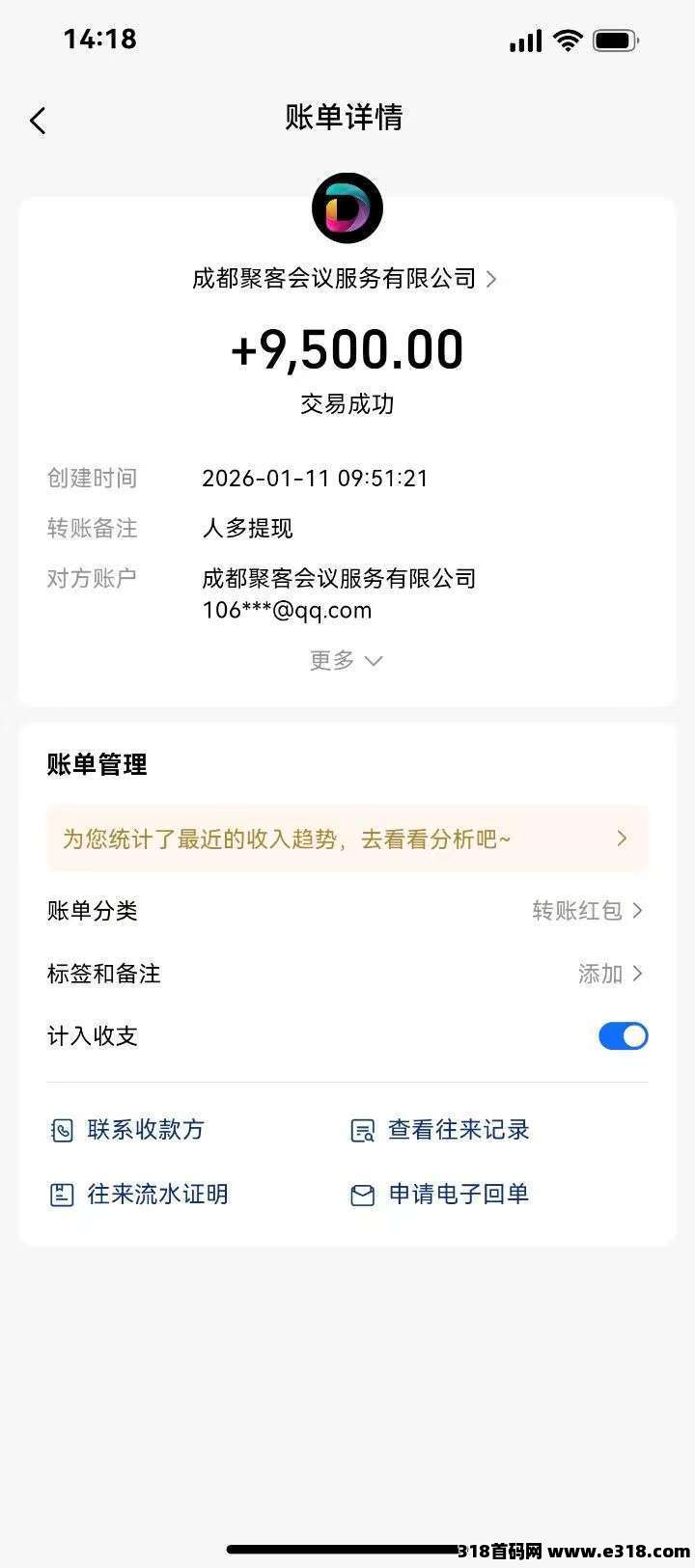Apply for 申请电子回单
This screenshot has height=1568, width=695.
click(x=440, y=1195)
